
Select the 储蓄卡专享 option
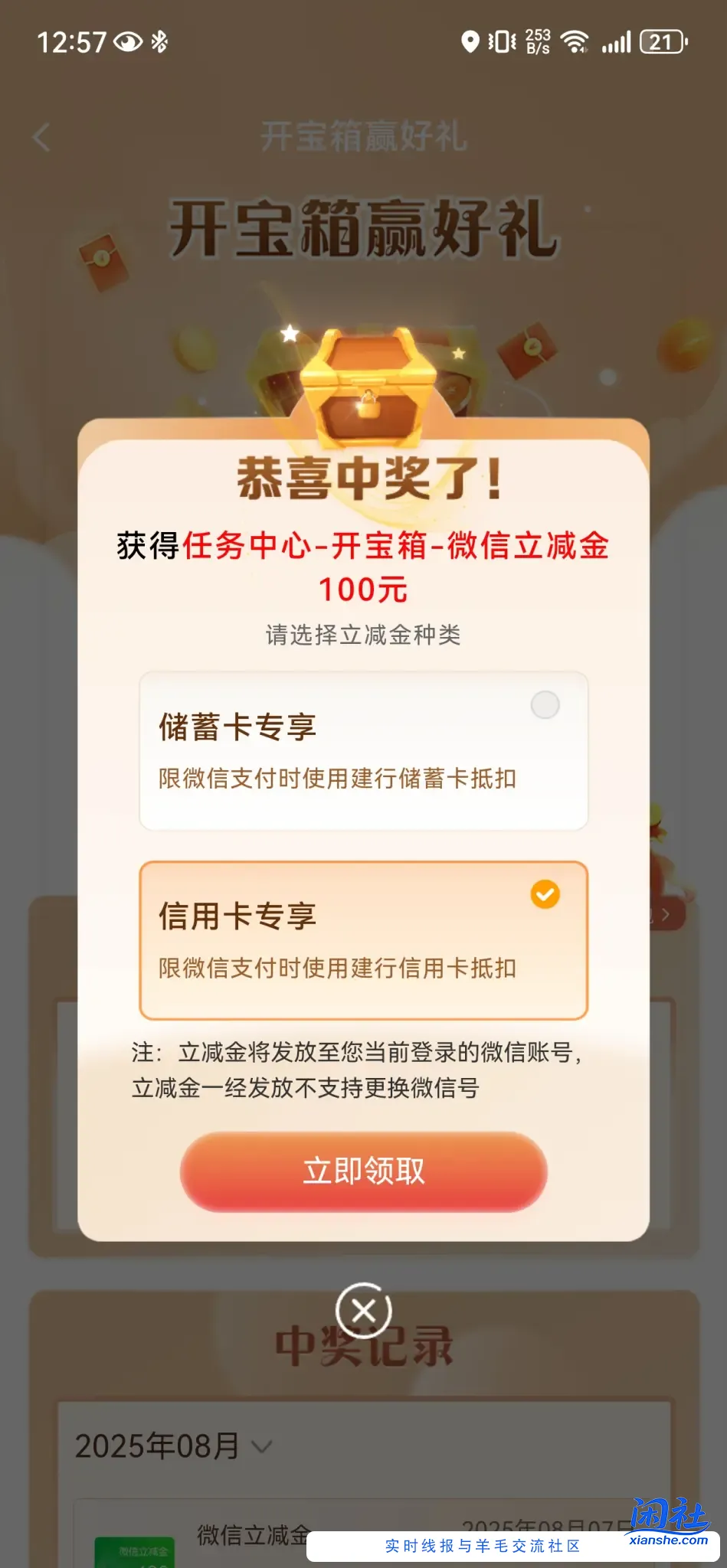[x=363, y=750]
